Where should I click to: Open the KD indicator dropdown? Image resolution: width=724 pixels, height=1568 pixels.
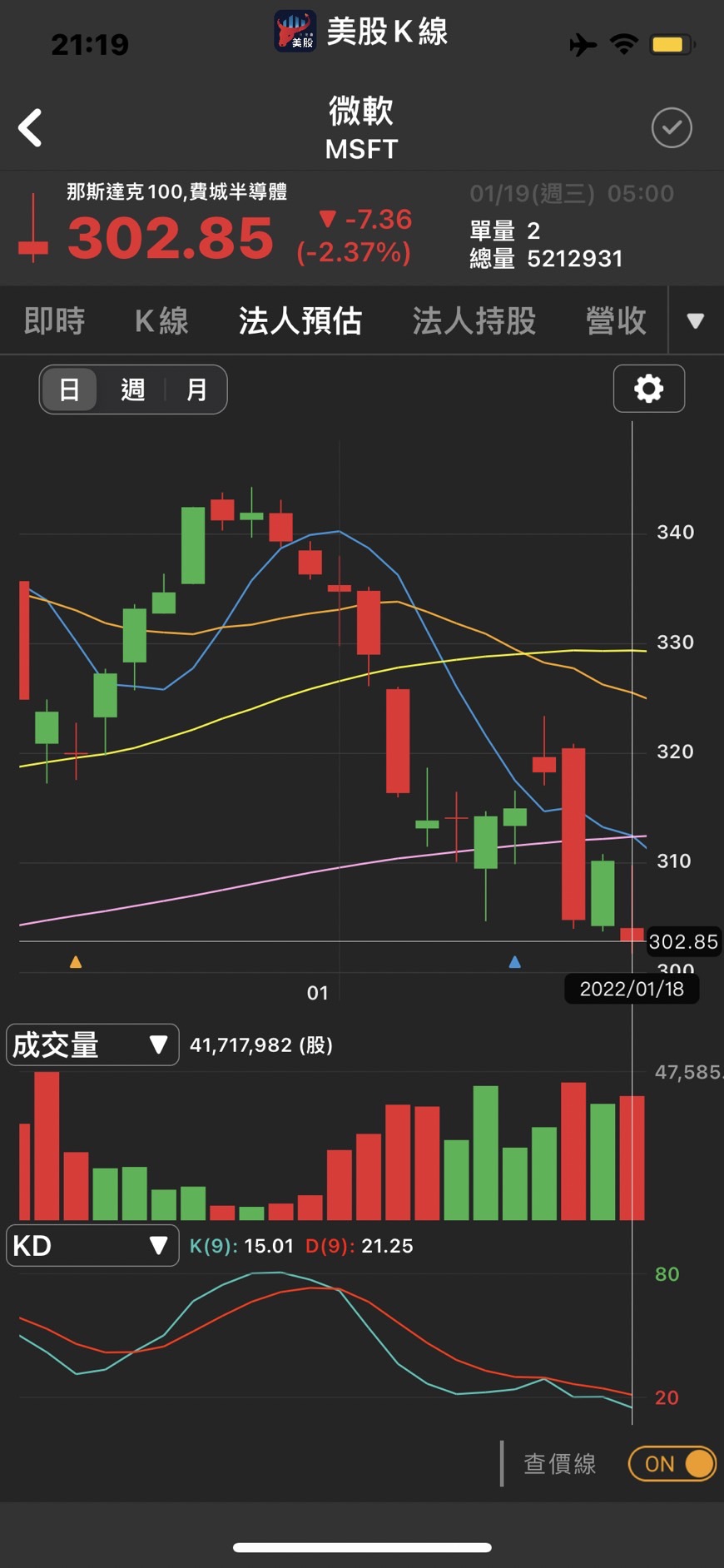(92, 1246)
